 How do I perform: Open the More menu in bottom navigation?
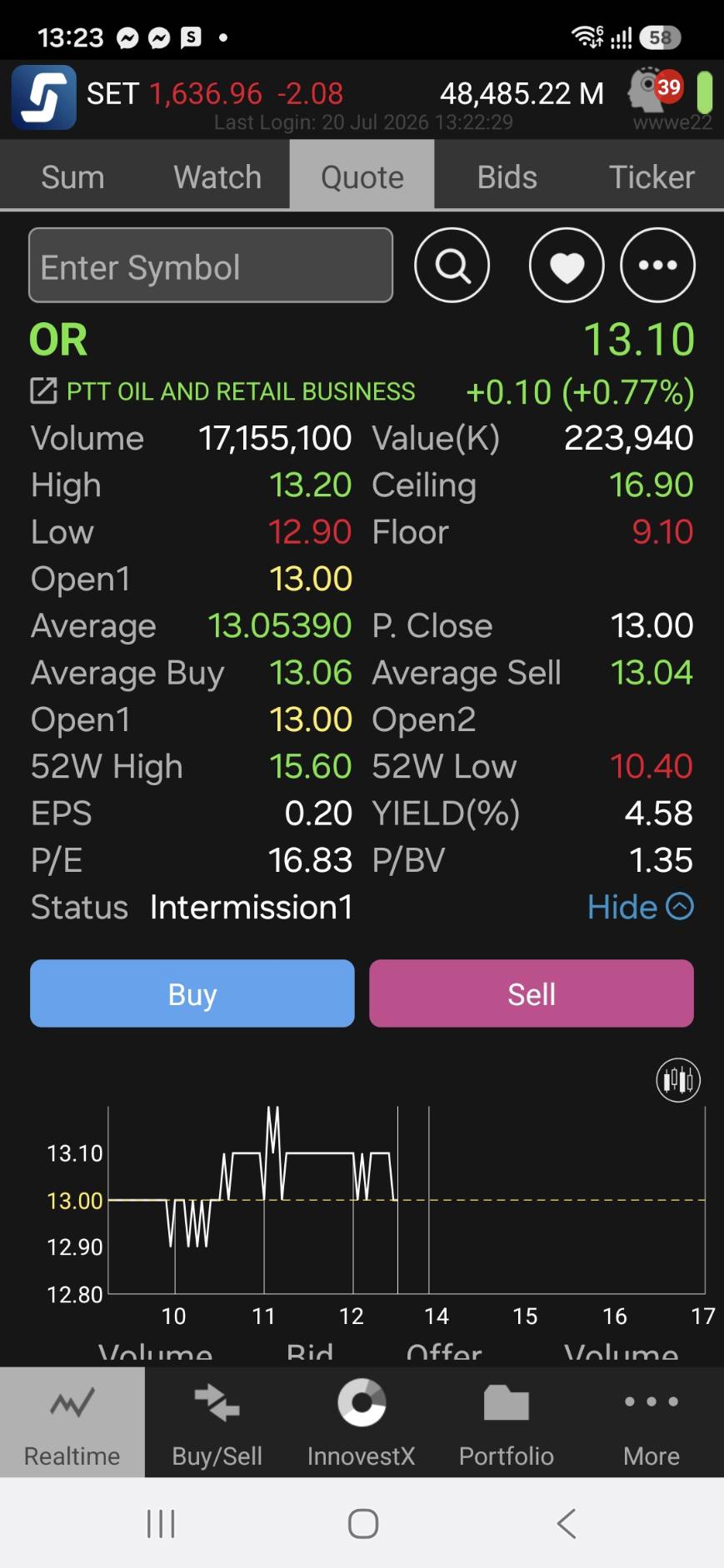click(652, 1422)
